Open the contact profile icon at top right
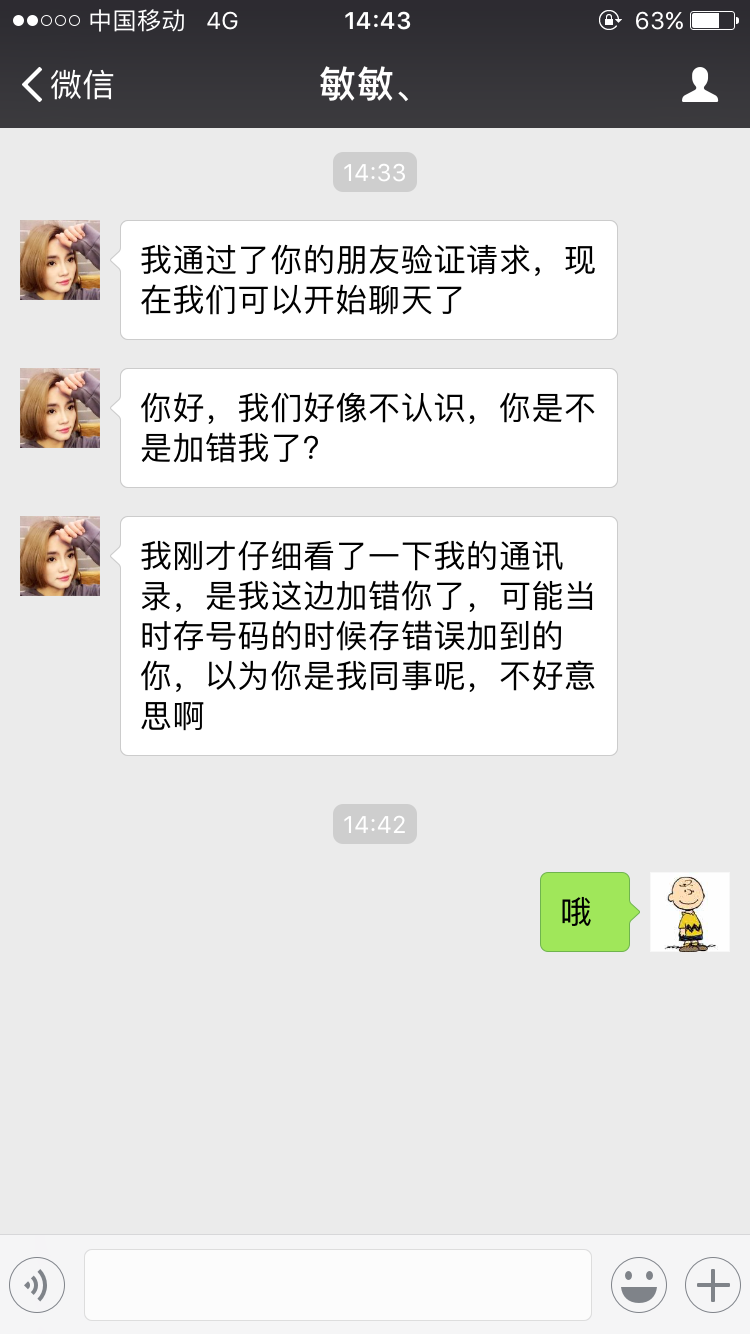 coord(700,85)
